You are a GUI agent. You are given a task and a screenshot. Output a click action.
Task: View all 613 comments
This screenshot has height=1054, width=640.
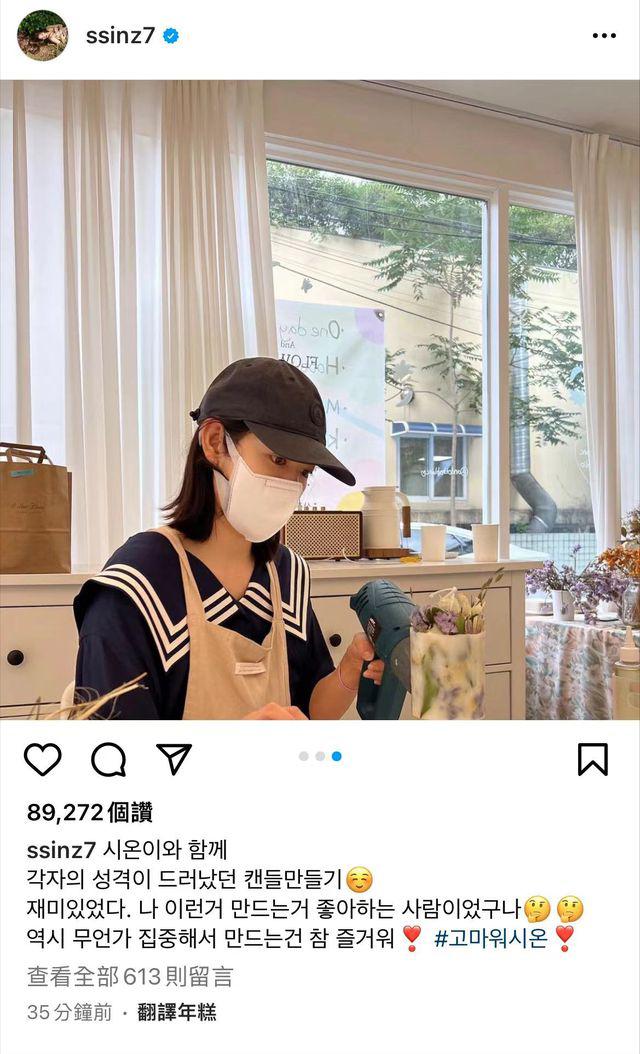click(130, 976)
